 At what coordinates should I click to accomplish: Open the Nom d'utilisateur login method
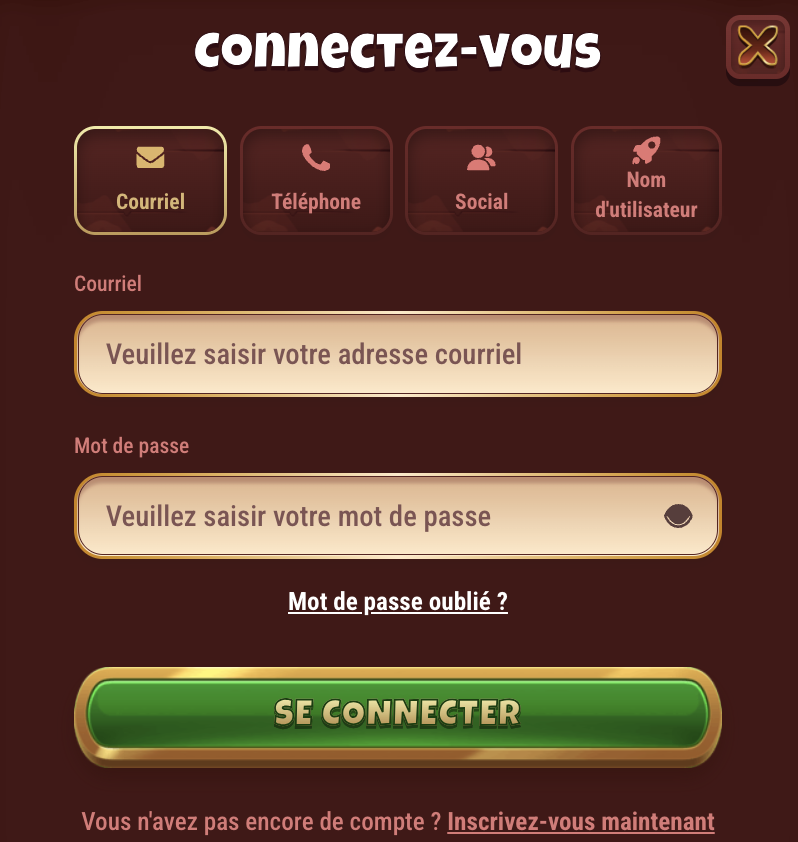(646, 180)
